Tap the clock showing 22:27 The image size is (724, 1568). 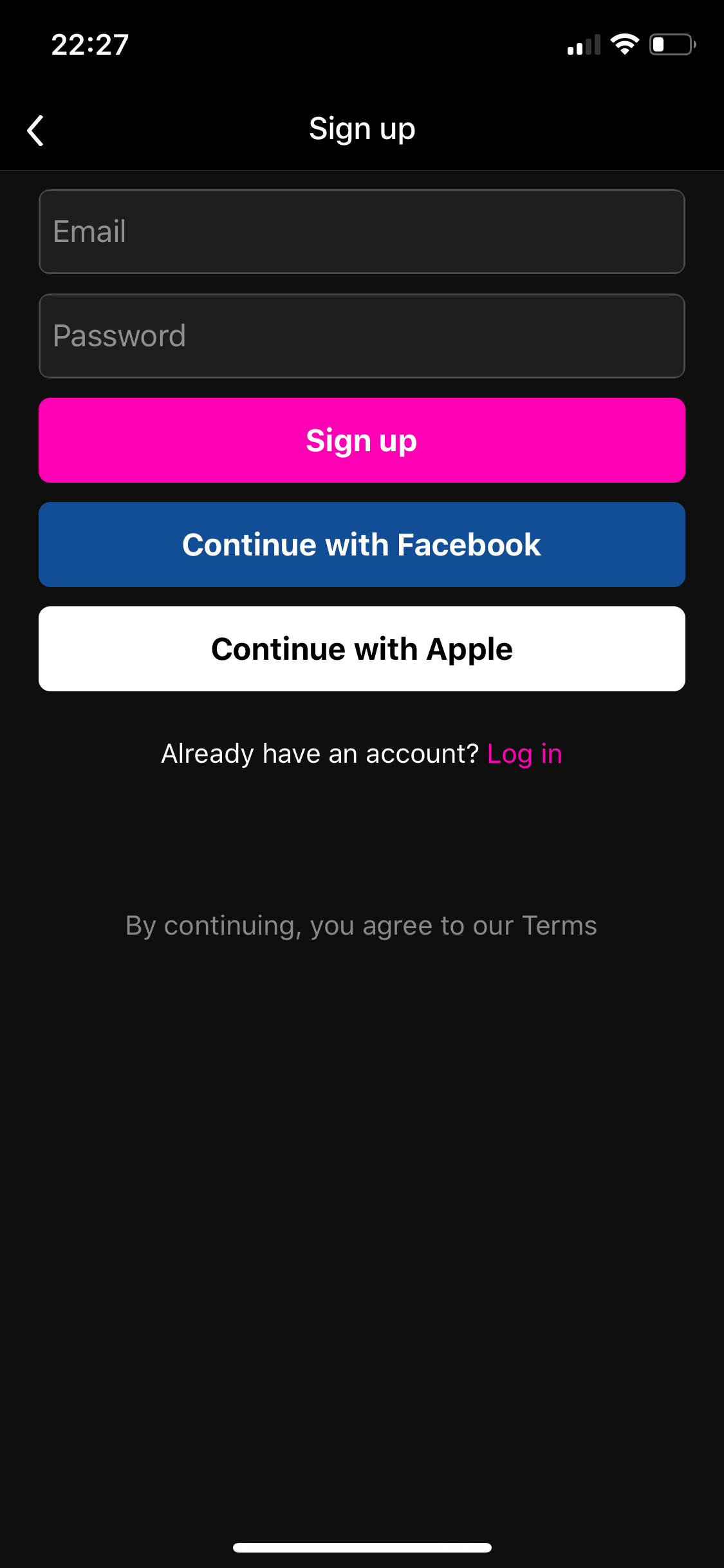[x=89, y=44]
